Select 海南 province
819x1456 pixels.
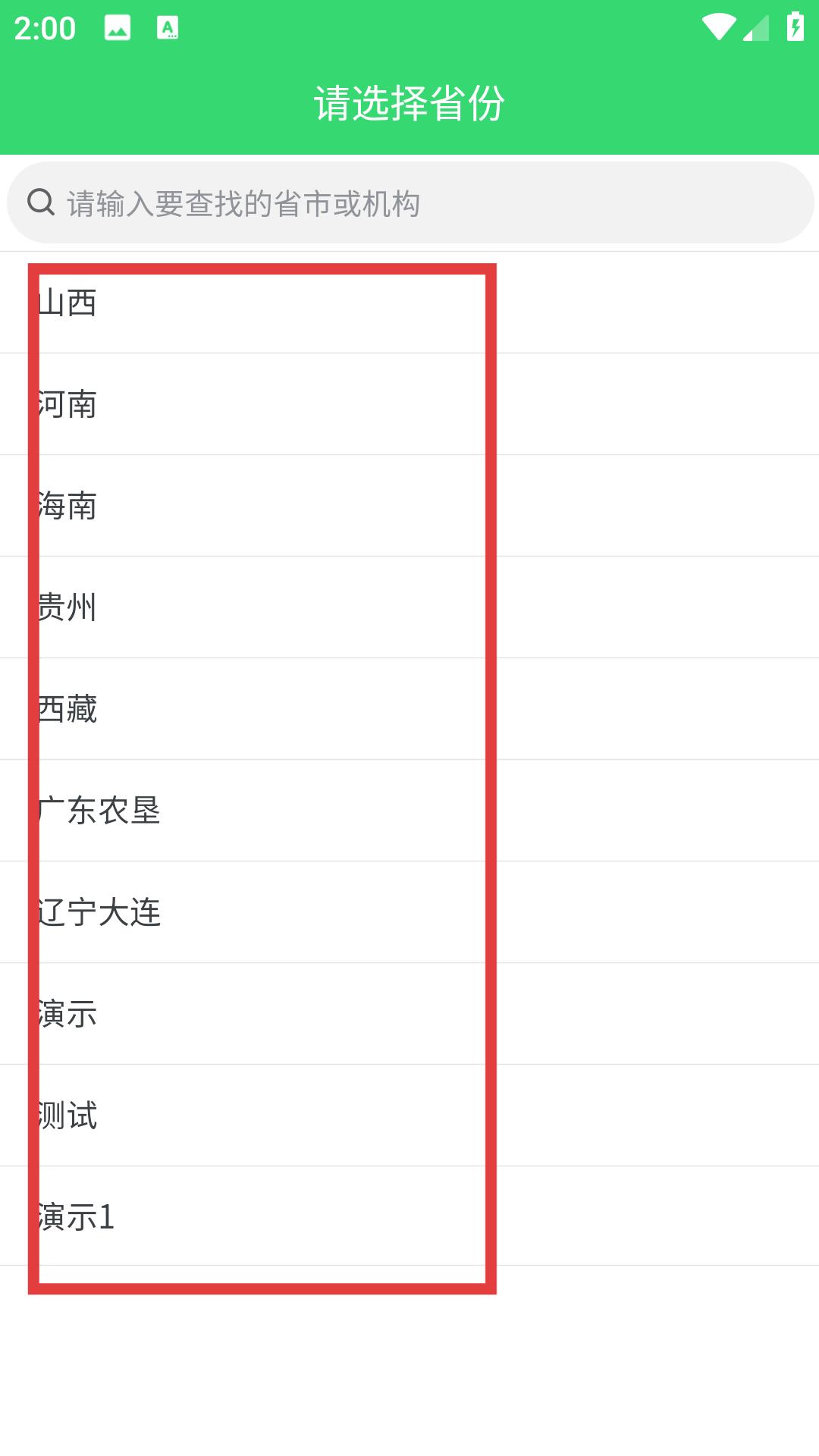(x=409, y=506)
